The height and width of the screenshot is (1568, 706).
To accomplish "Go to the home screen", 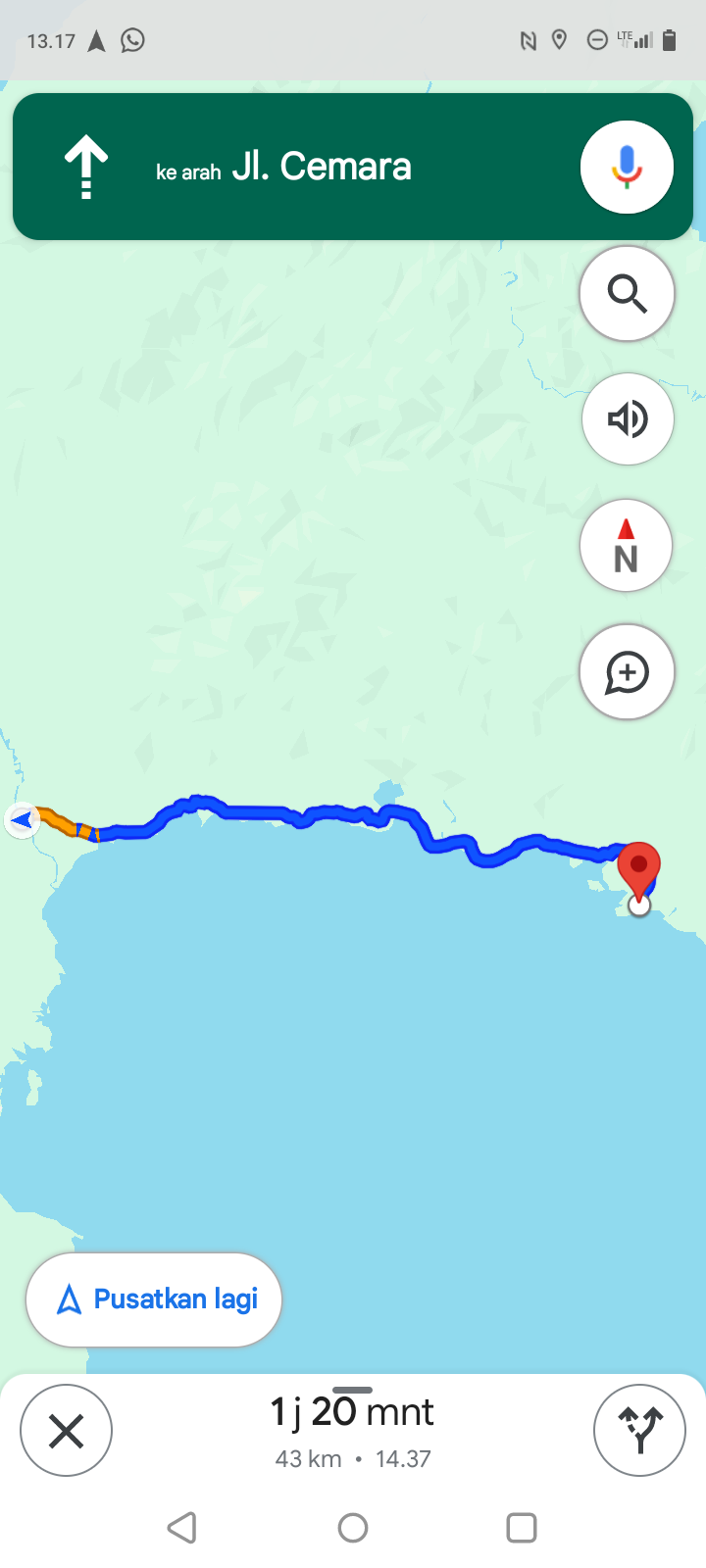I will pyautogui.click(x=353, y=1527).
